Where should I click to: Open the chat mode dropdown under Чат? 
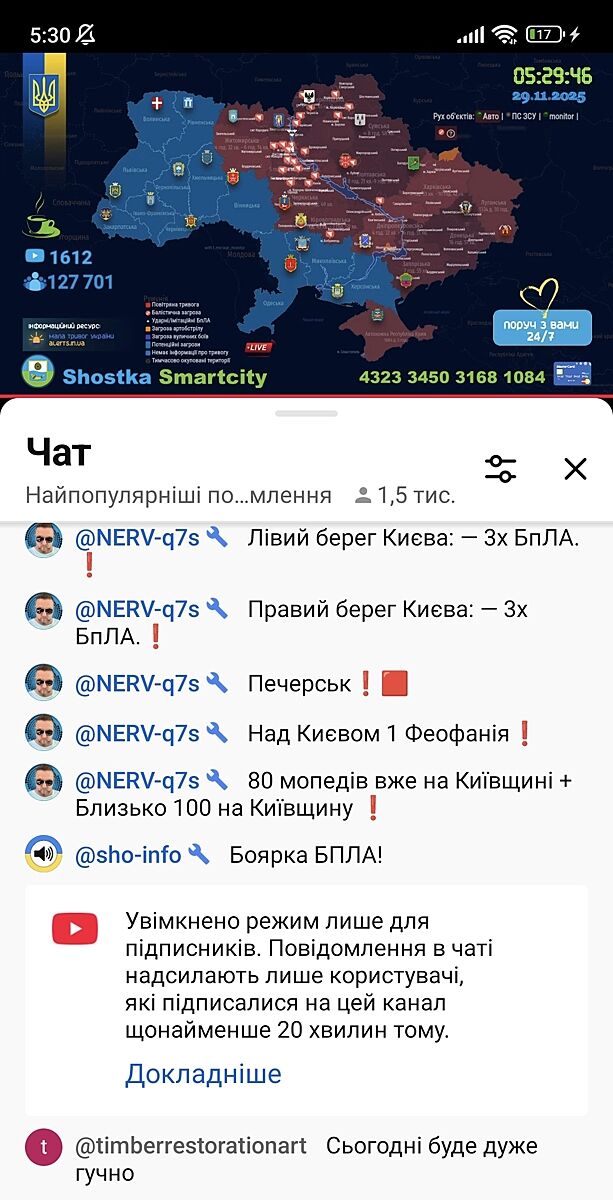178,495
